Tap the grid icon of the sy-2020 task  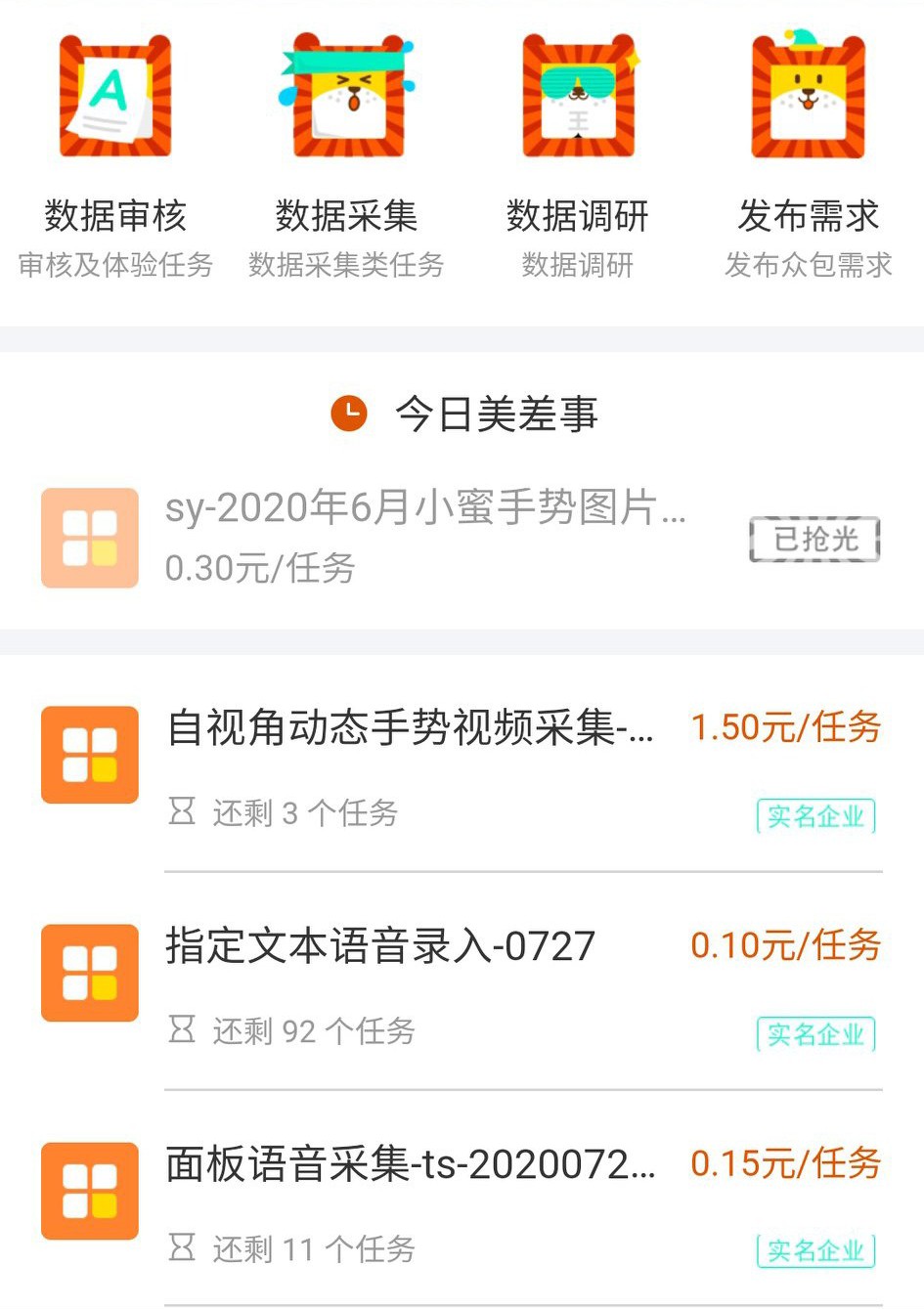(89, 539)
